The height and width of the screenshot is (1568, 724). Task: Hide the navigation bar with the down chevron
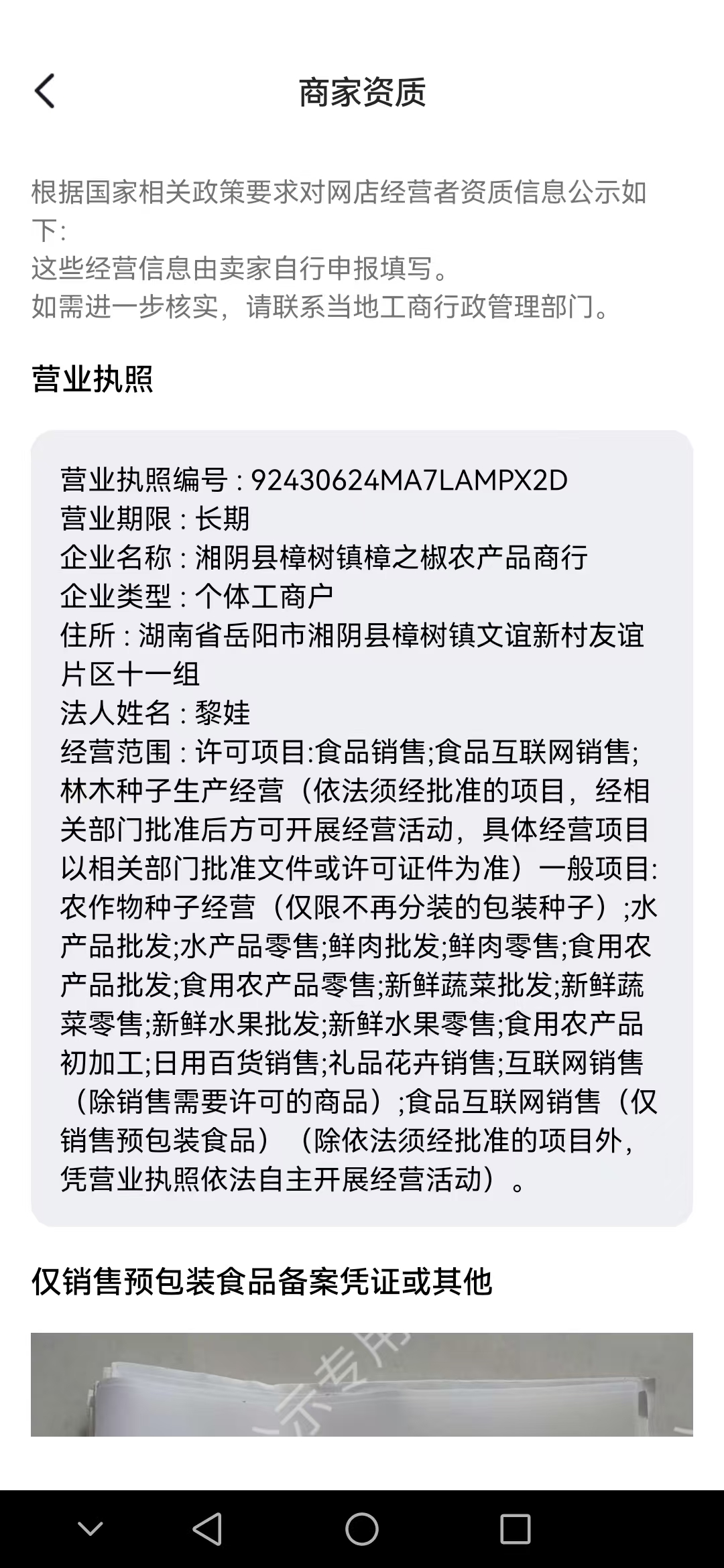[x=90, y=1529]
